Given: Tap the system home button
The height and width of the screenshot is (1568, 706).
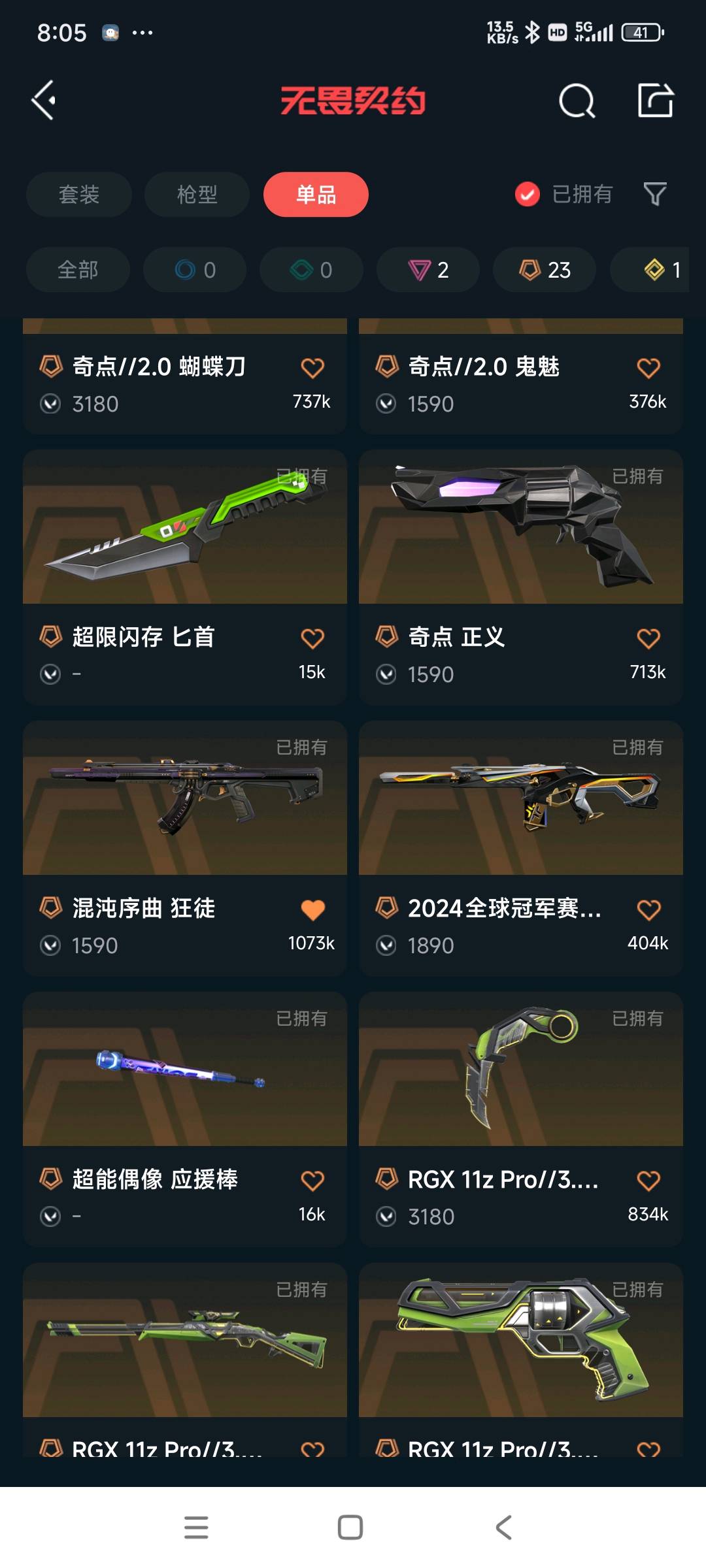Looking at the screenshot, I should pos(350,1527).
